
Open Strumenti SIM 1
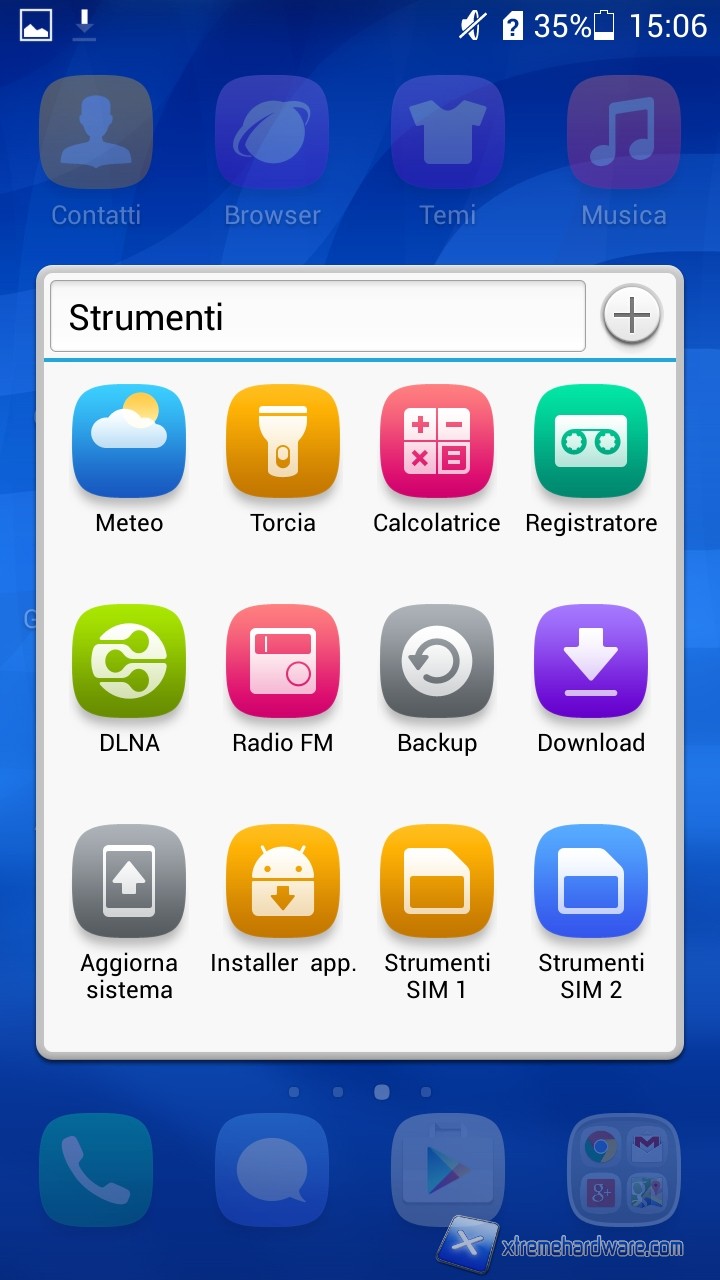437,882
